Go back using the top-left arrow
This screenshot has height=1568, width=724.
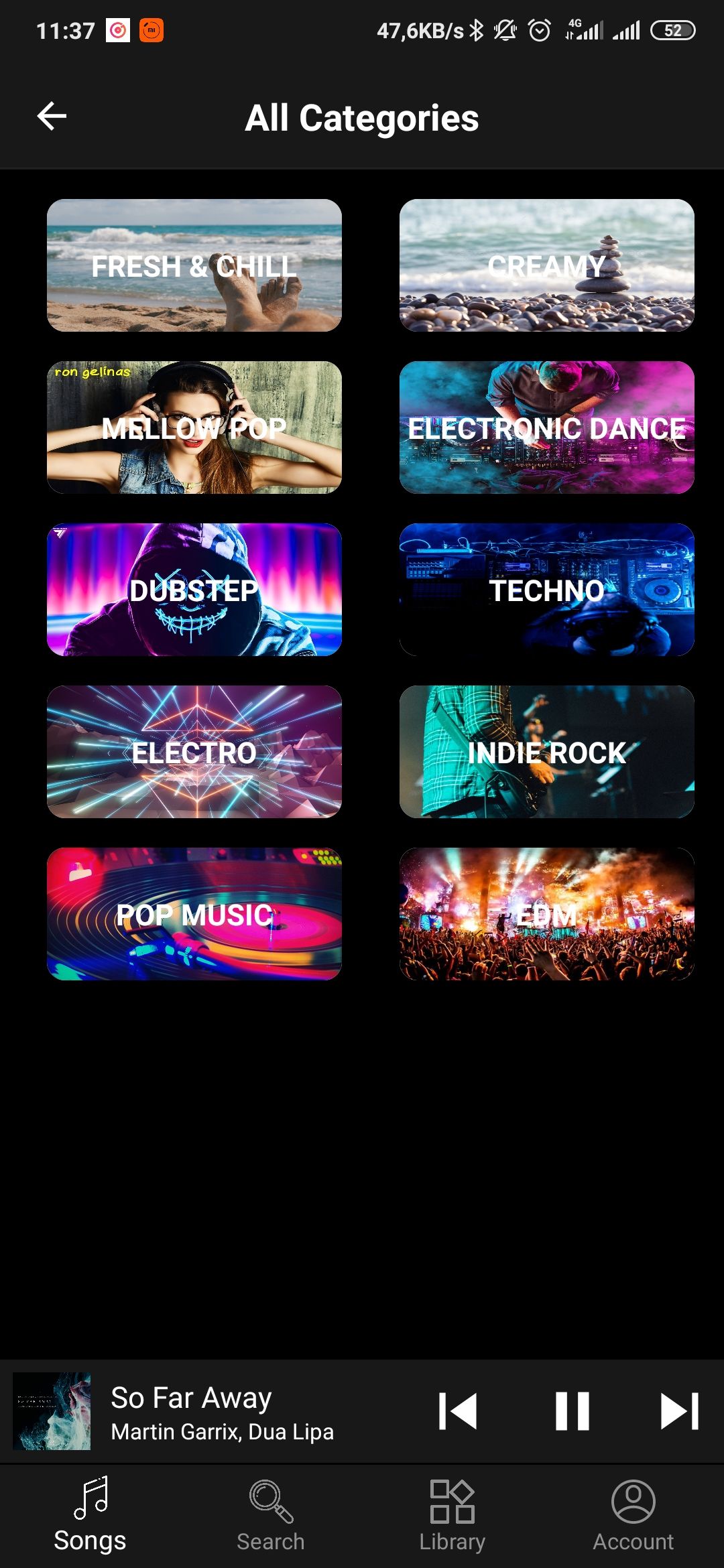pyautogui.click(x=52, y=117)
